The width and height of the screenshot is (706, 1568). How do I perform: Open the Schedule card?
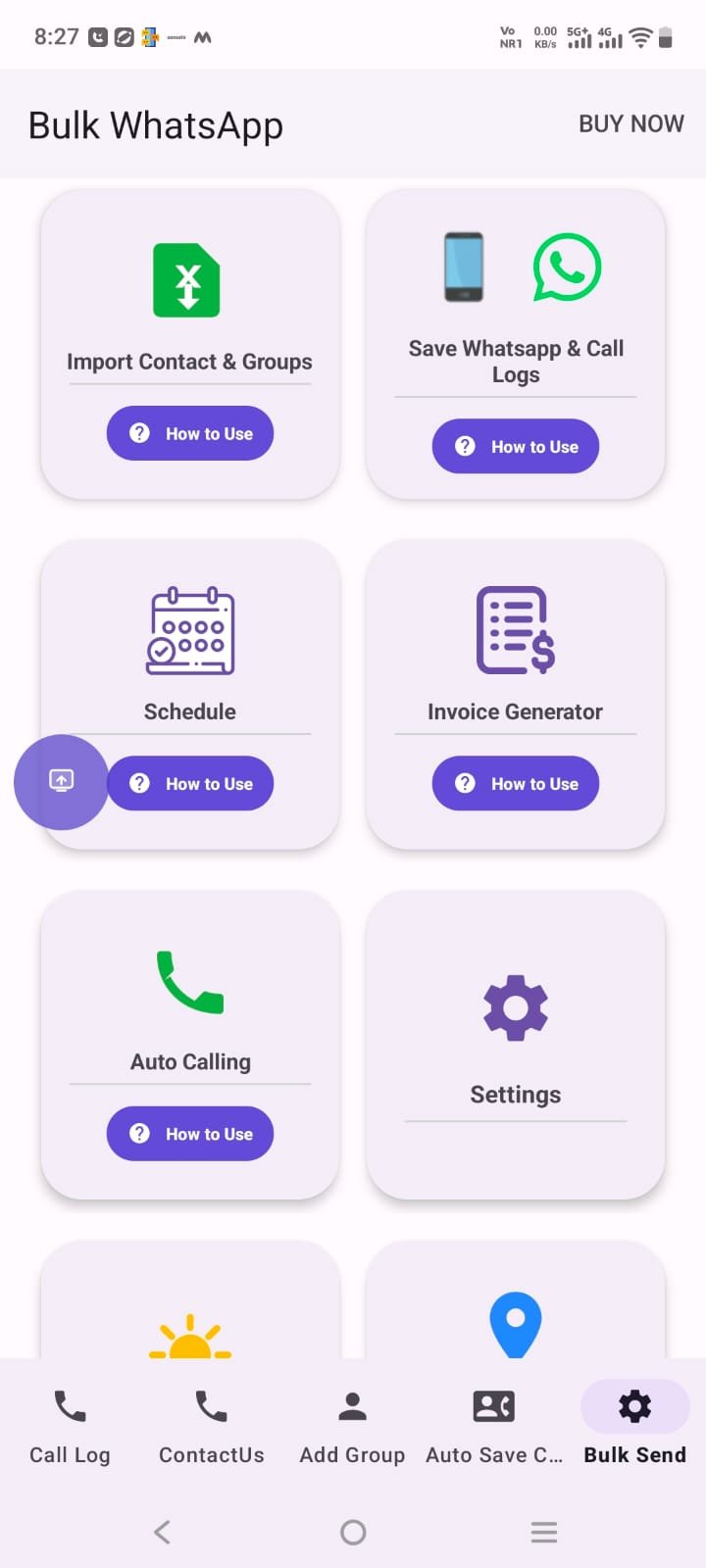click(x=189, y=647)
